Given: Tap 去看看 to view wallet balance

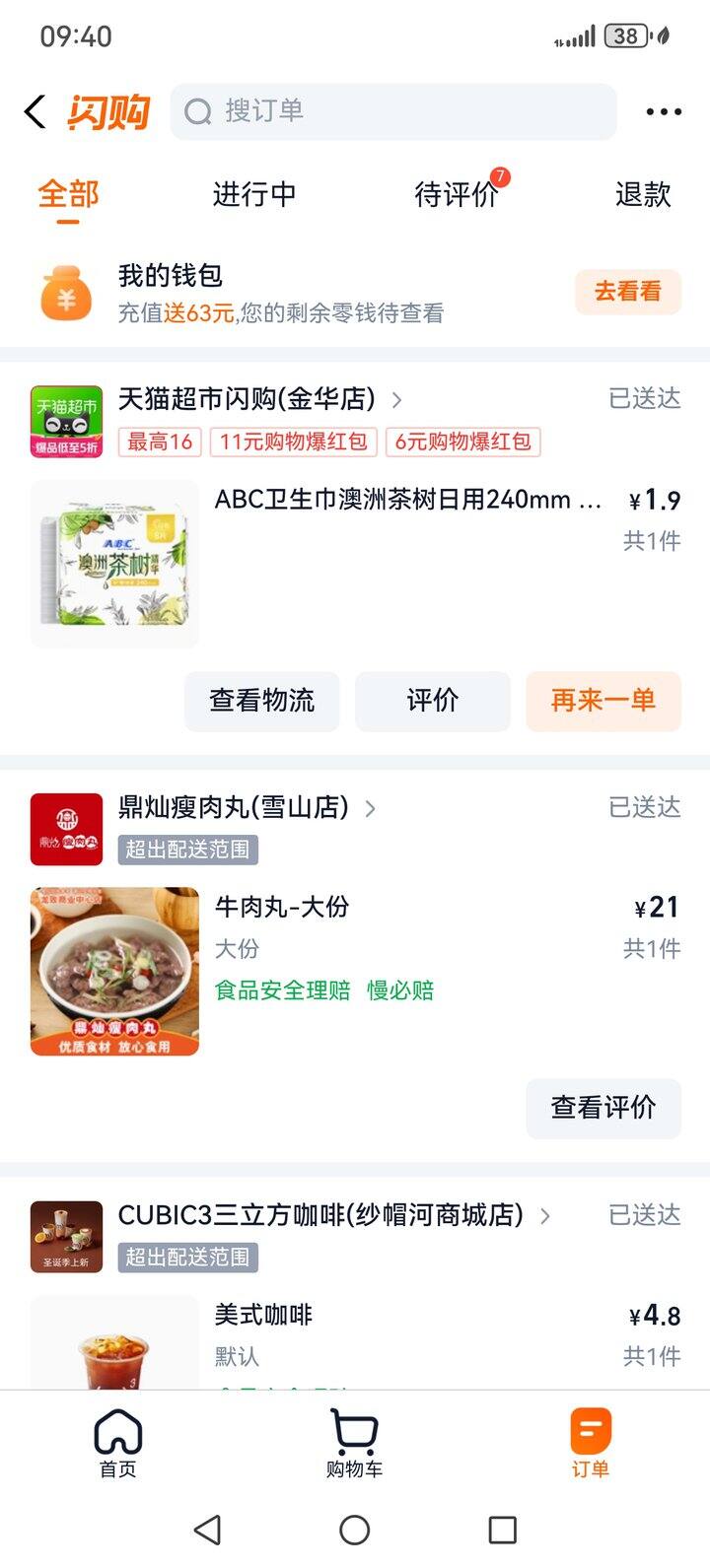Looking at the screenshot, I should click(627, 293).
